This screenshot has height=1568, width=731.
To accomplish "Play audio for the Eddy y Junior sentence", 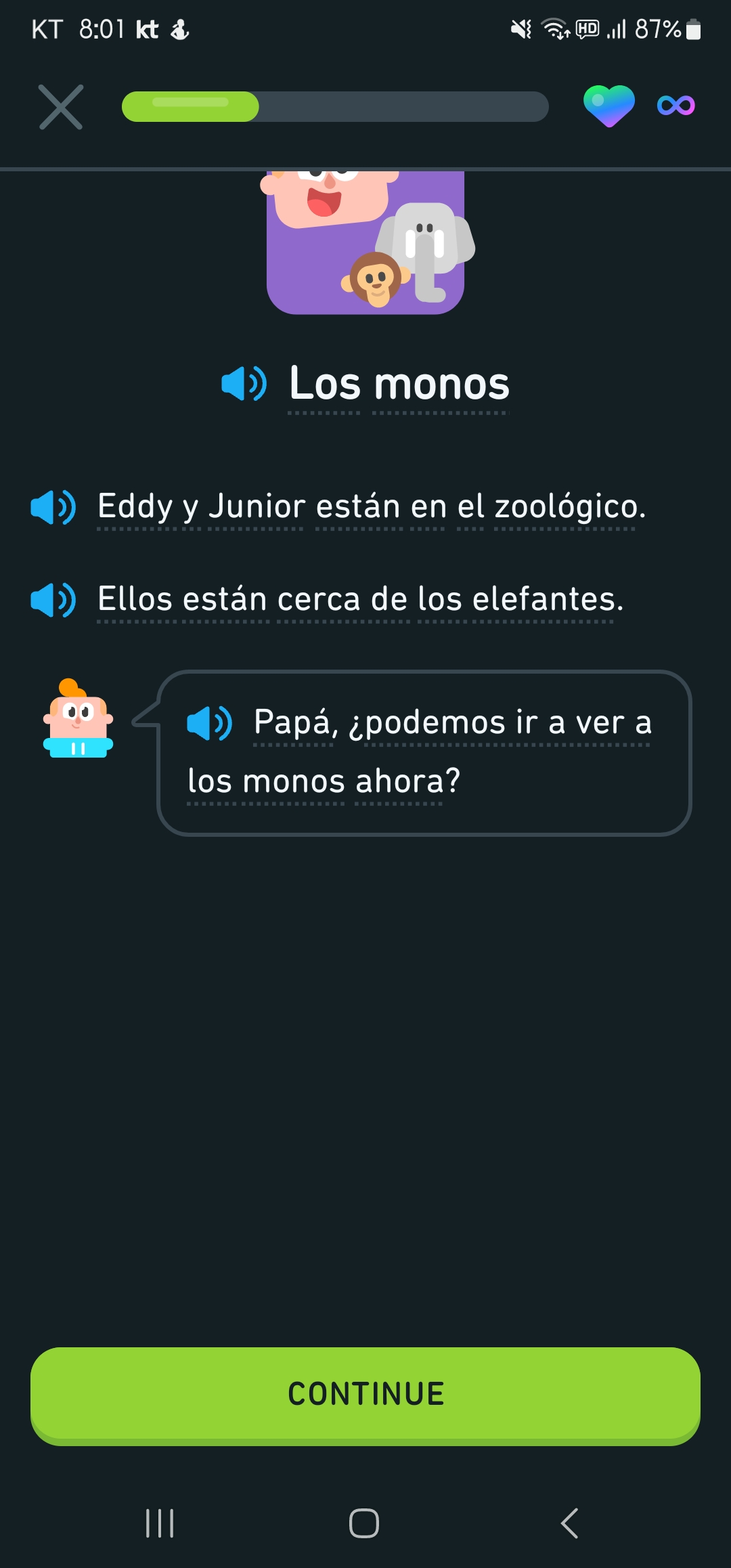I will 53,507.
